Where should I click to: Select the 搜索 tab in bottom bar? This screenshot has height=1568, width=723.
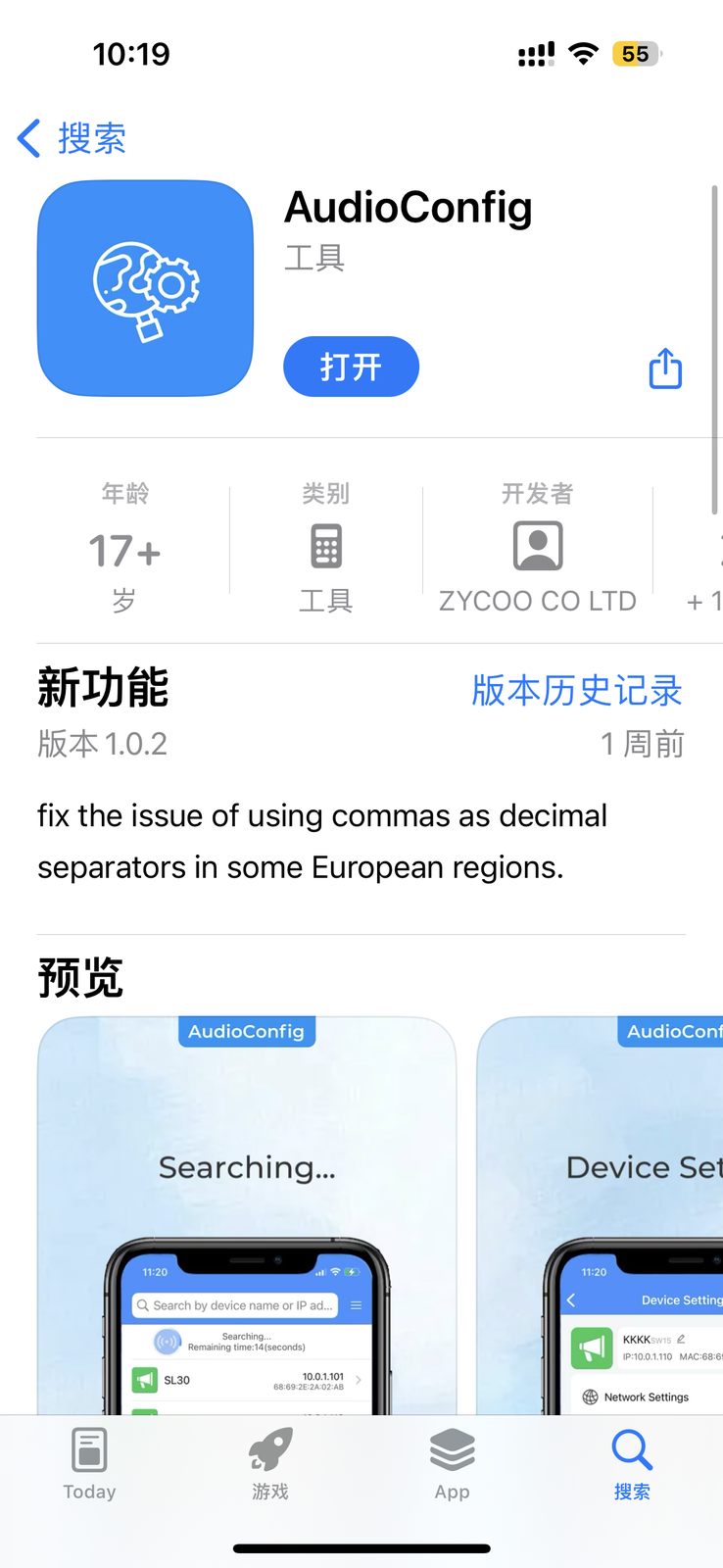[632, 1465]
